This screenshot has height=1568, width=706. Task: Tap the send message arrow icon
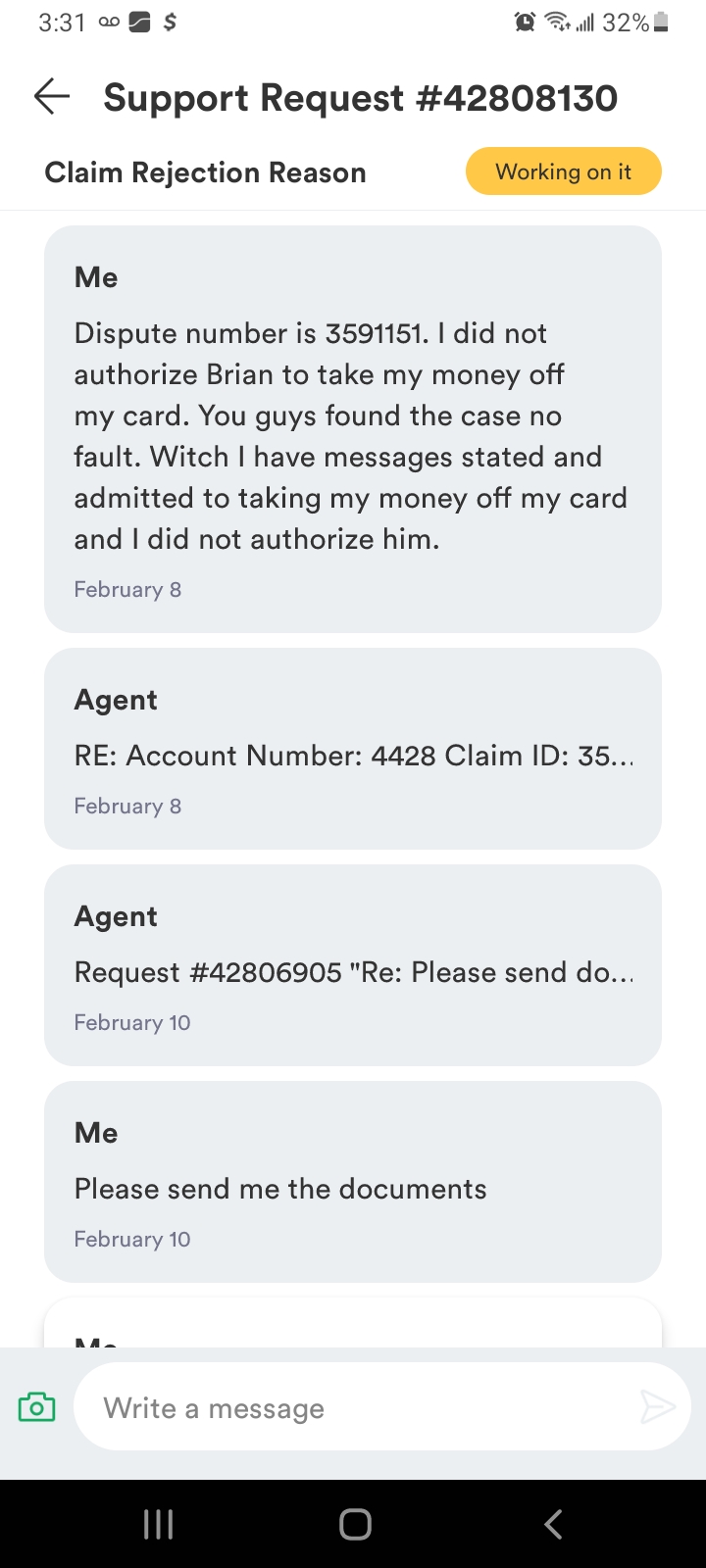point(659,1406)
